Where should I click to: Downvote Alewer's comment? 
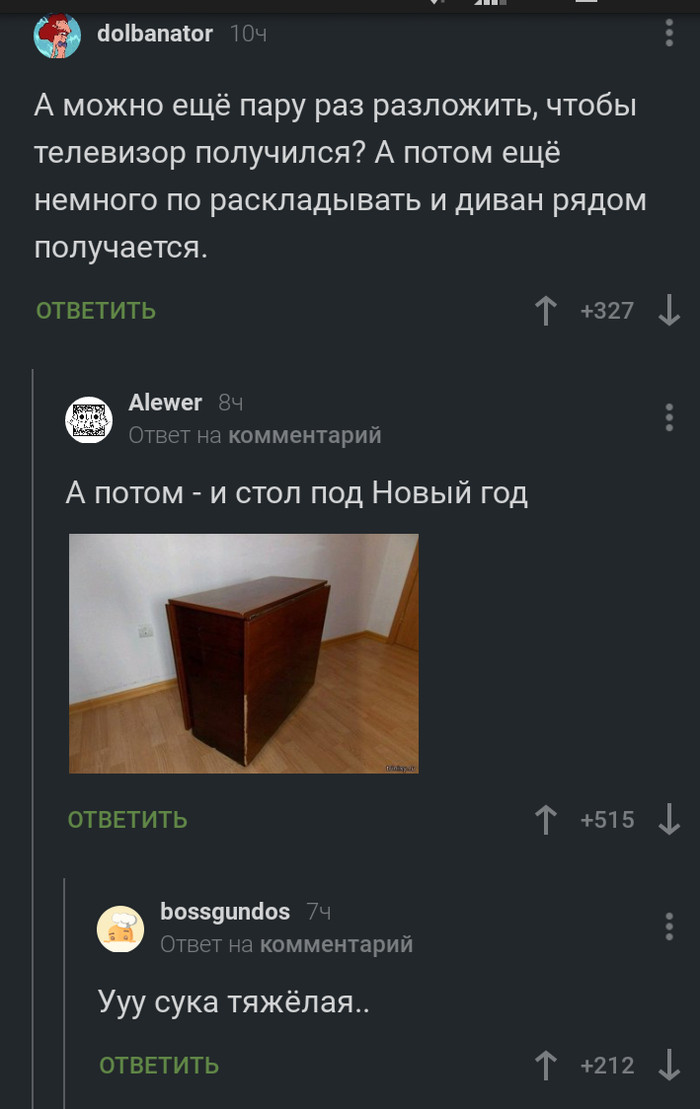[669, 820]
